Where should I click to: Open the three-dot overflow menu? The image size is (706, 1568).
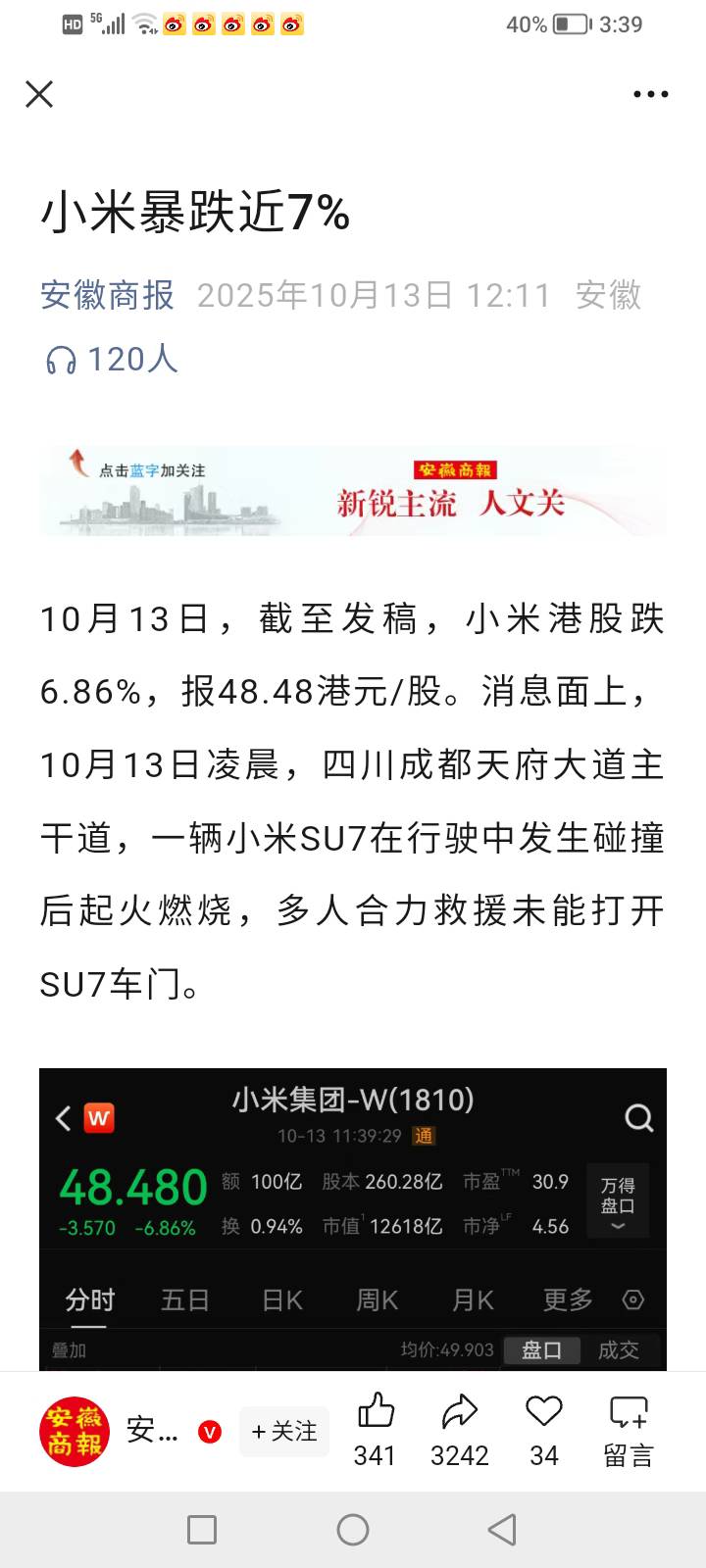(650, 94)
